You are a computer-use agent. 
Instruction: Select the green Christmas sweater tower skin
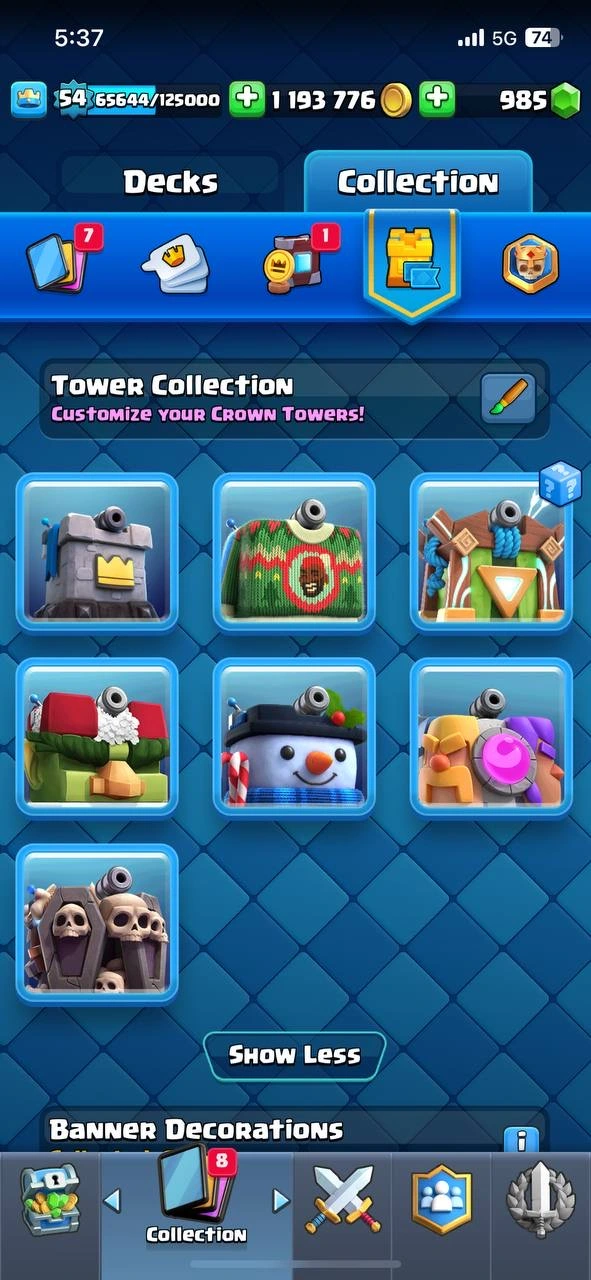pos(294,552)
